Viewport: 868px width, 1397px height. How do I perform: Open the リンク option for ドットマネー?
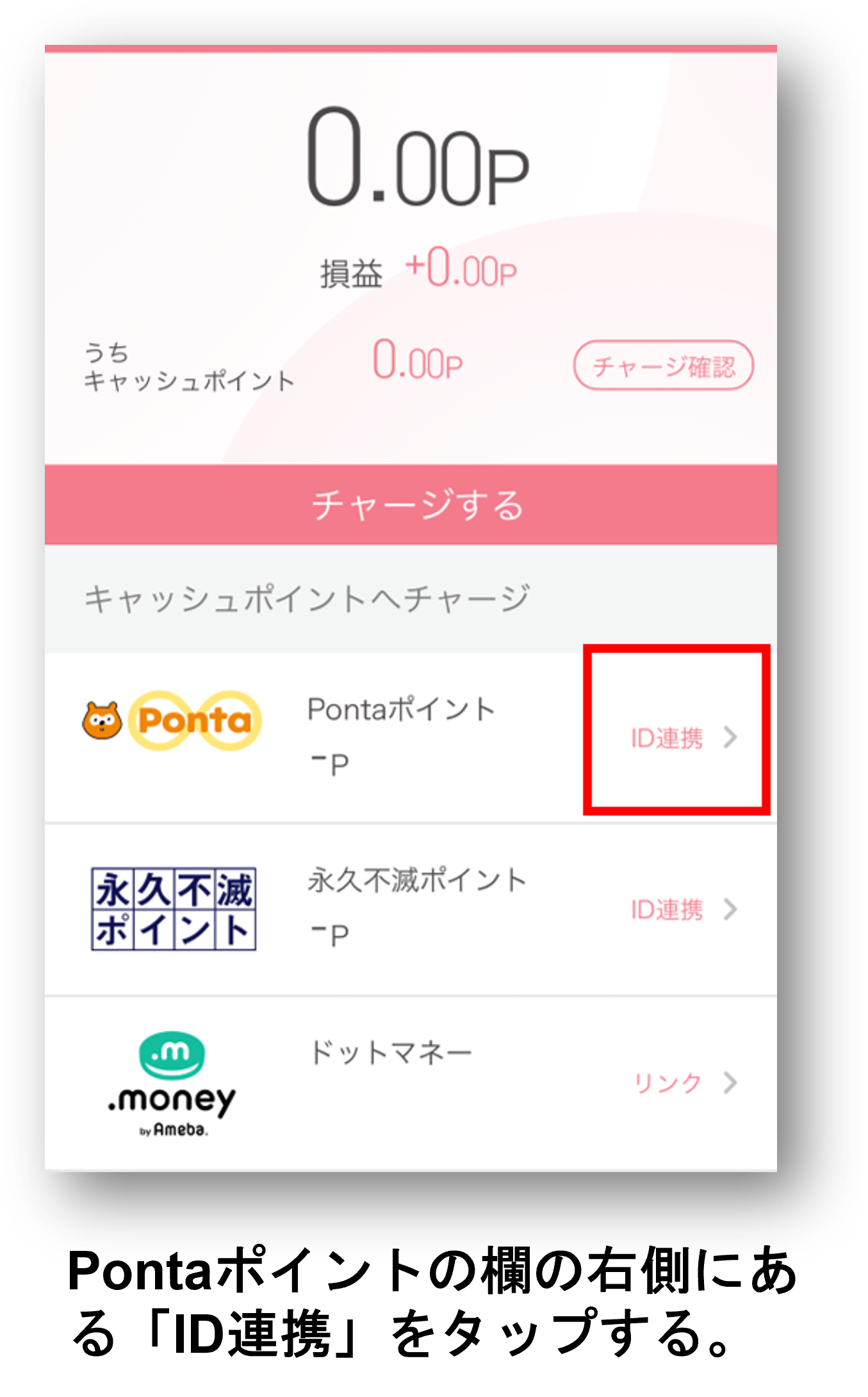click(x=685, y=1082)
